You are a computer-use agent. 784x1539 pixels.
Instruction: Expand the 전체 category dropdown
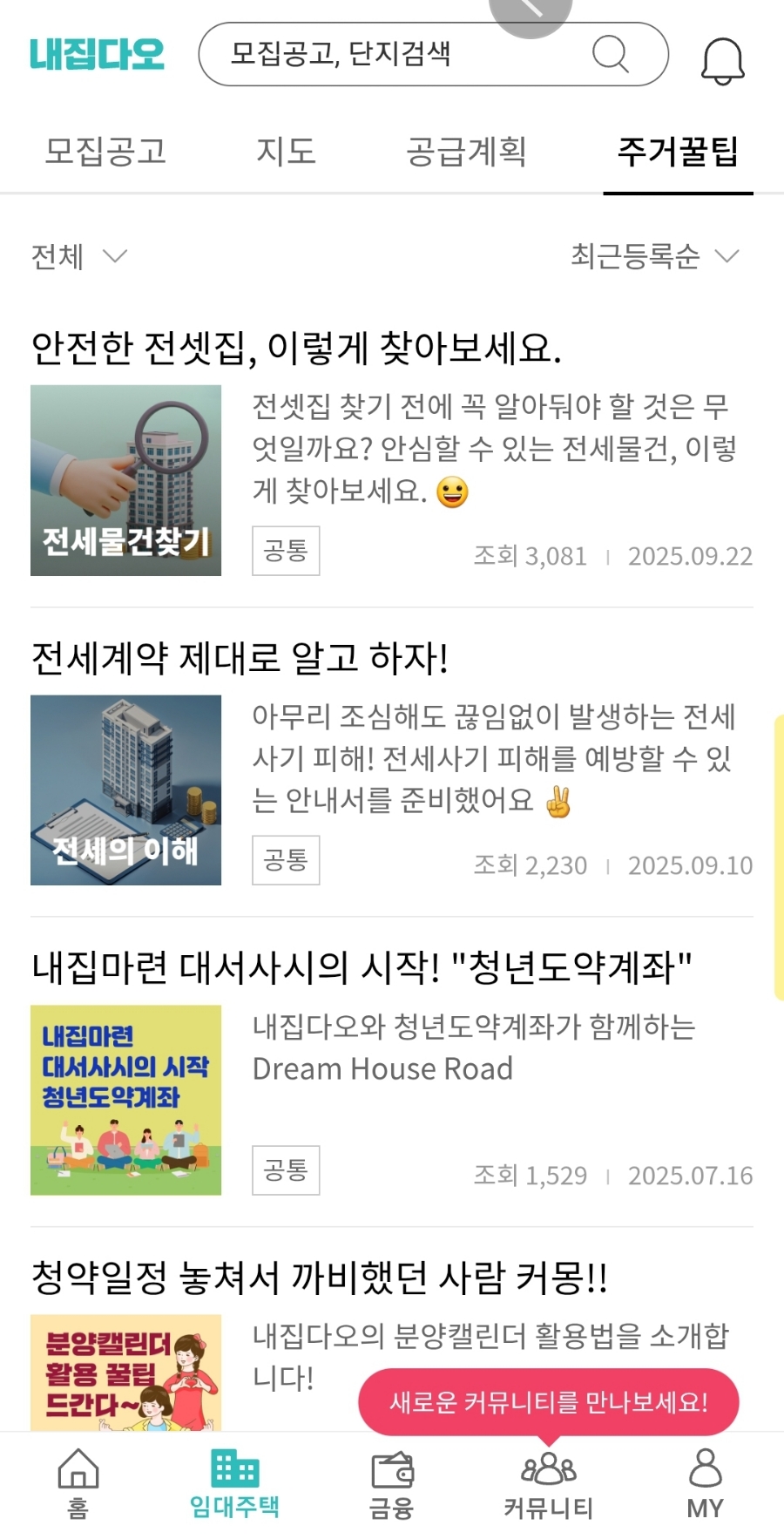[78, 256]
